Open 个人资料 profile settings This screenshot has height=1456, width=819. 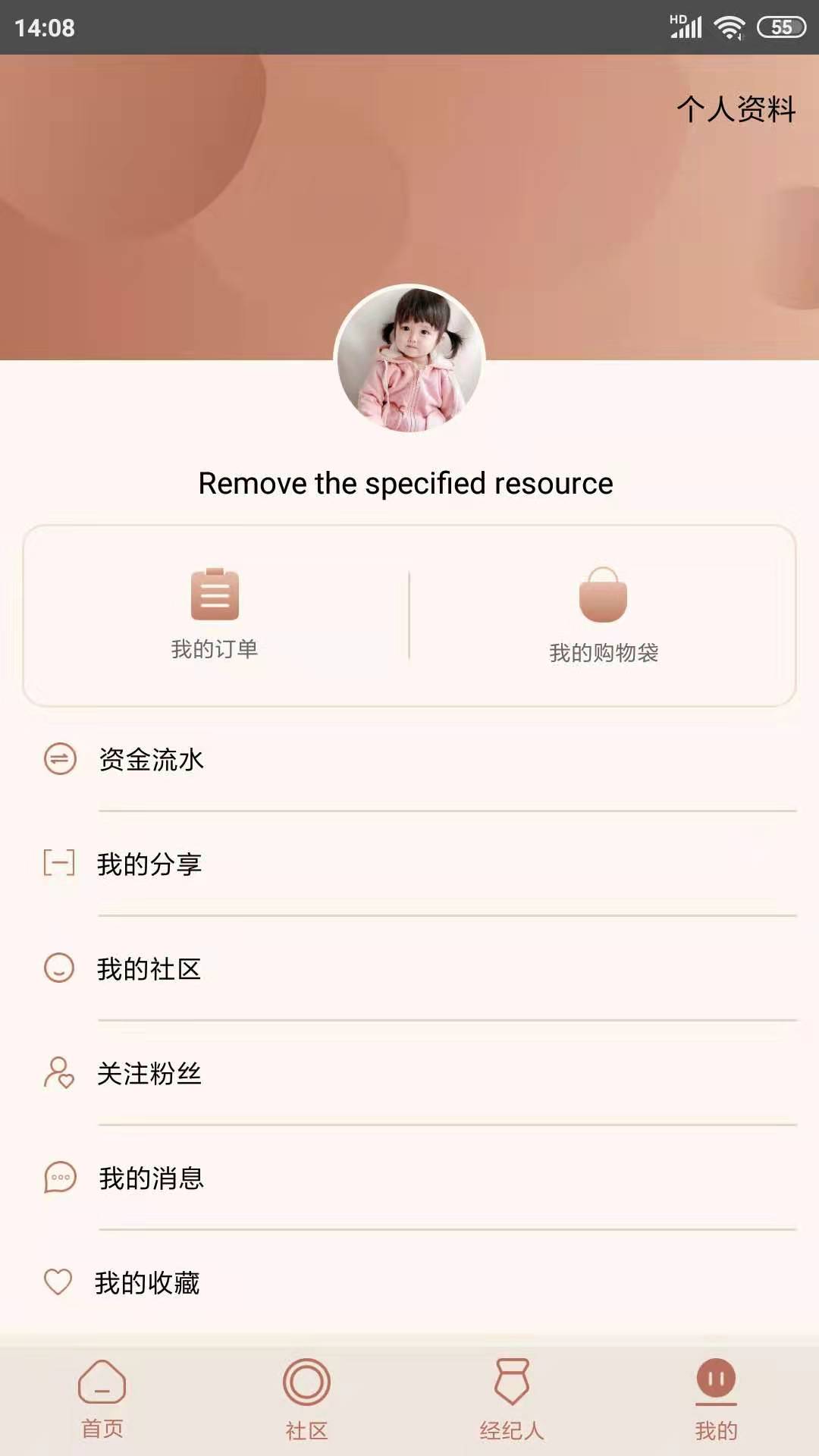(736, 109)
